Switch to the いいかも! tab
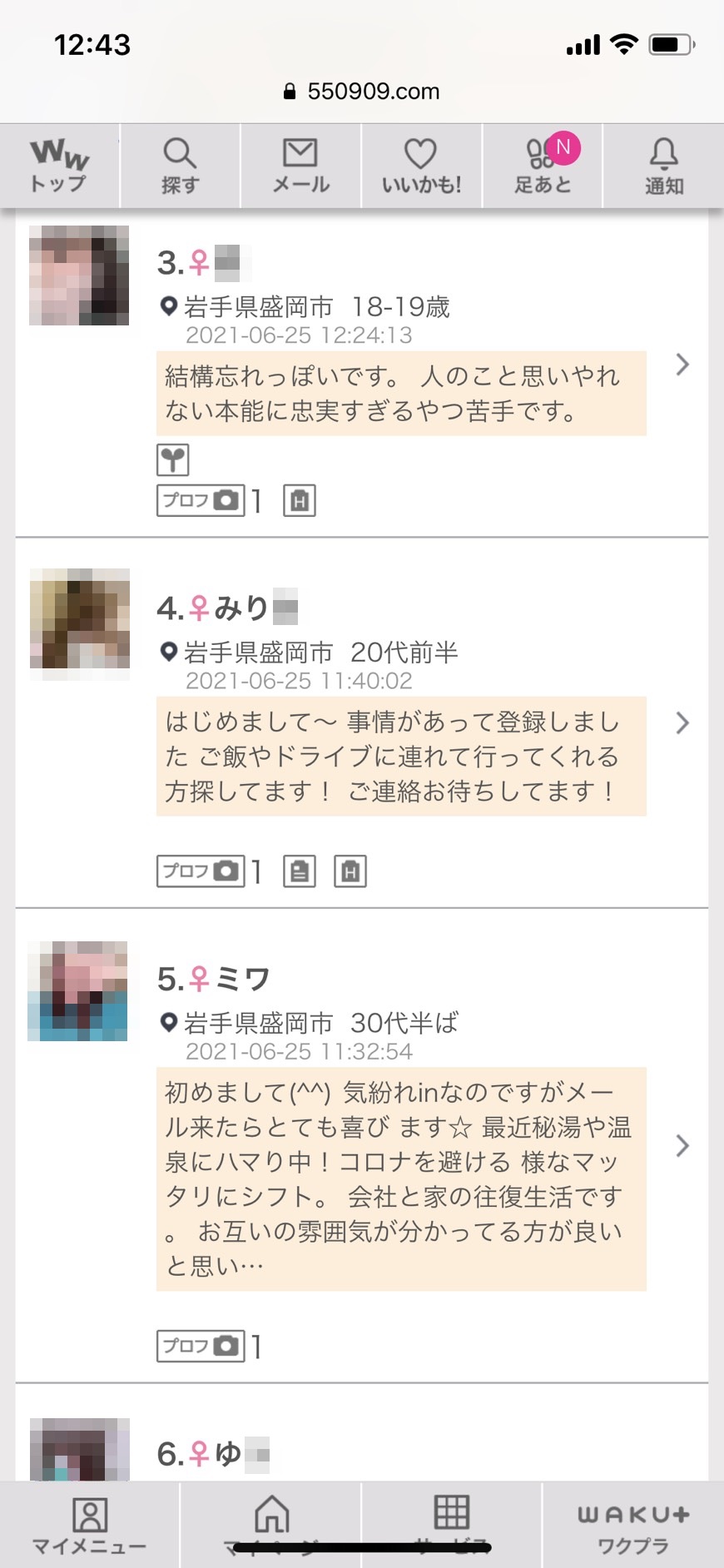 421,166
